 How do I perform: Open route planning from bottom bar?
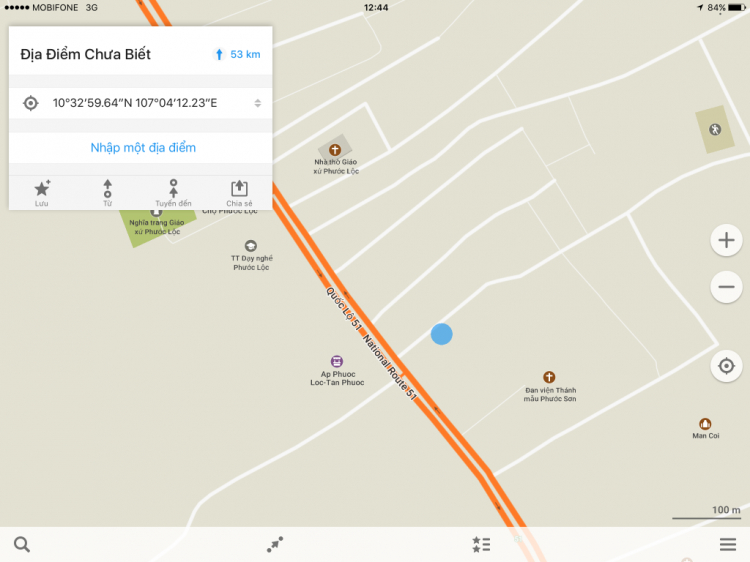tap(275, 545)
